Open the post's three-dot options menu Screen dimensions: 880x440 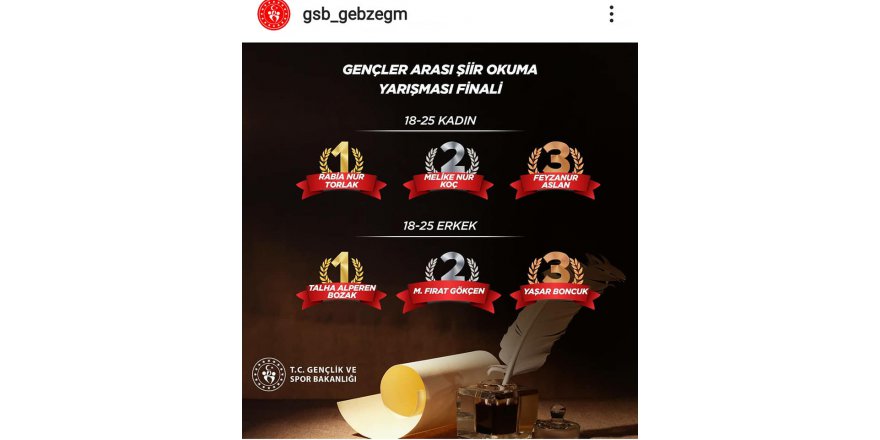tap(611, 14)
